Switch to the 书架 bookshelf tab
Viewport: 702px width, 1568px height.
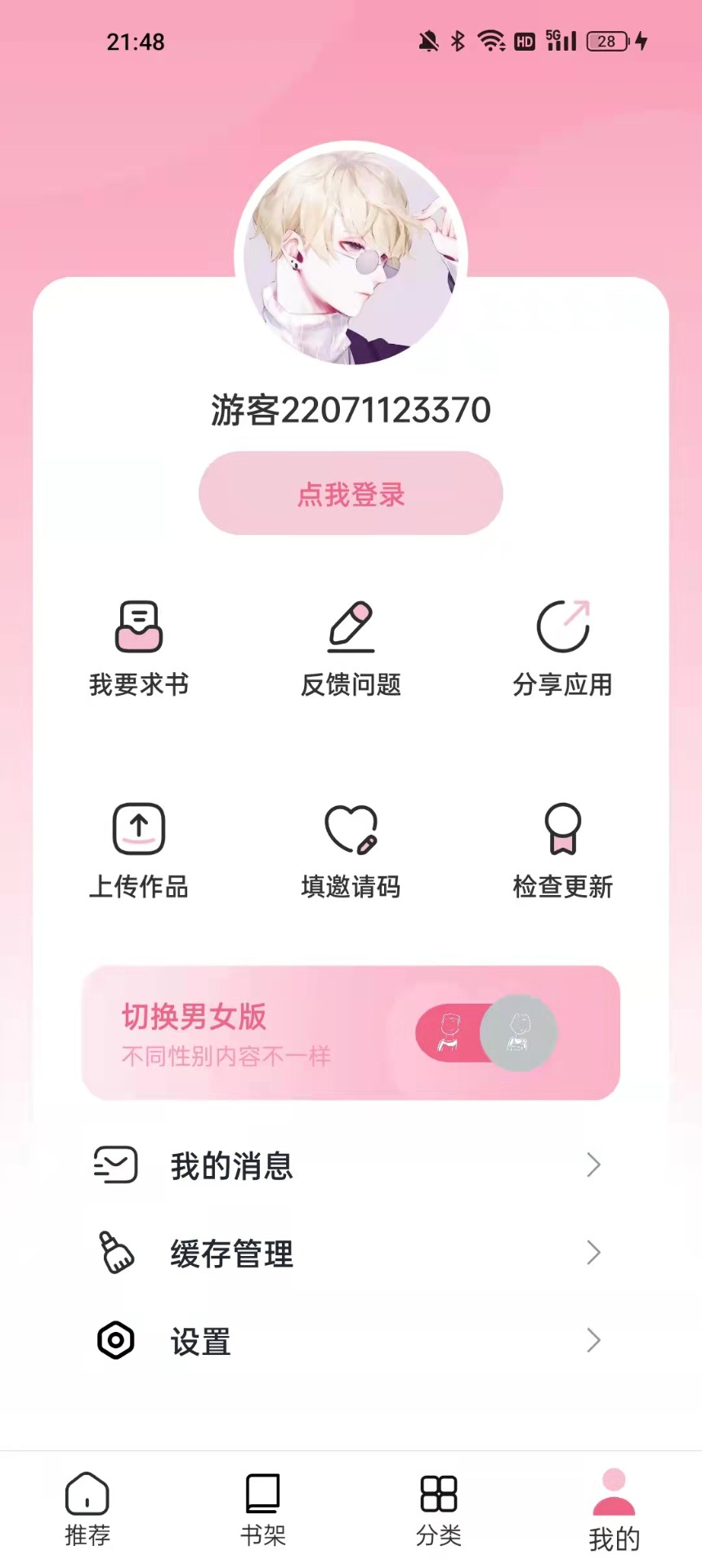pos(263,1510)
